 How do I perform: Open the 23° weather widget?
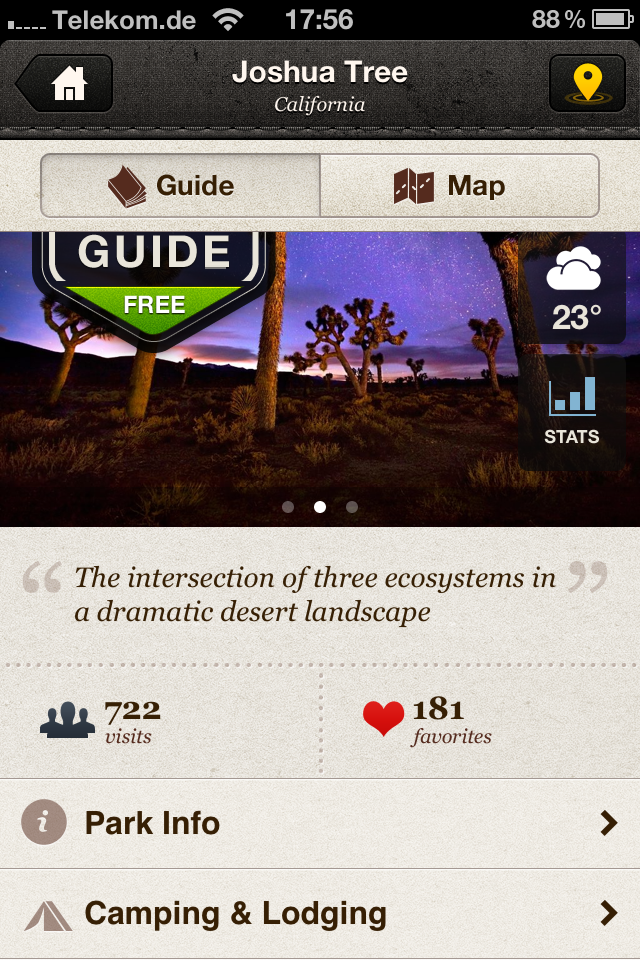coord(575,290)
